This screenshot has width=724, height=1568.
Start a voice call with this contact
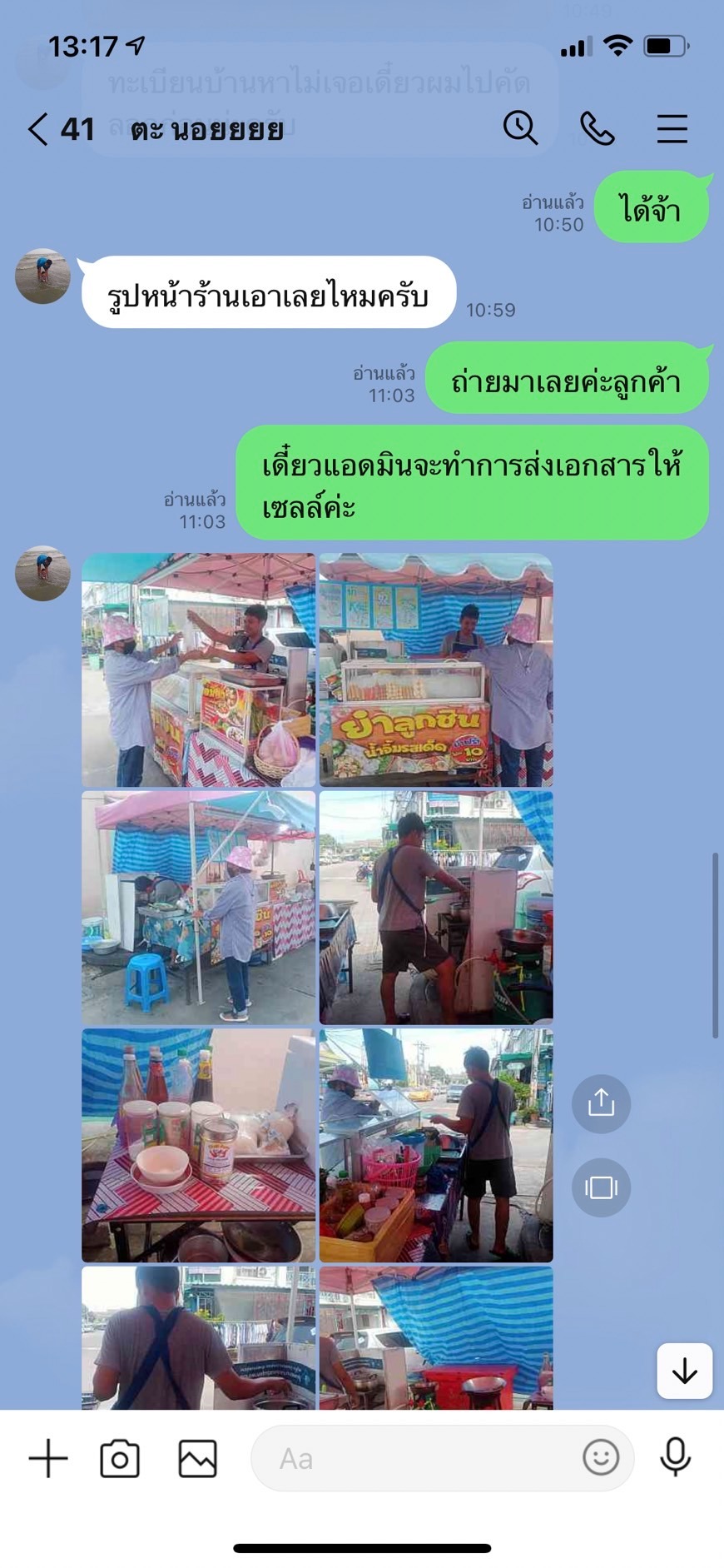coord(597,129)
